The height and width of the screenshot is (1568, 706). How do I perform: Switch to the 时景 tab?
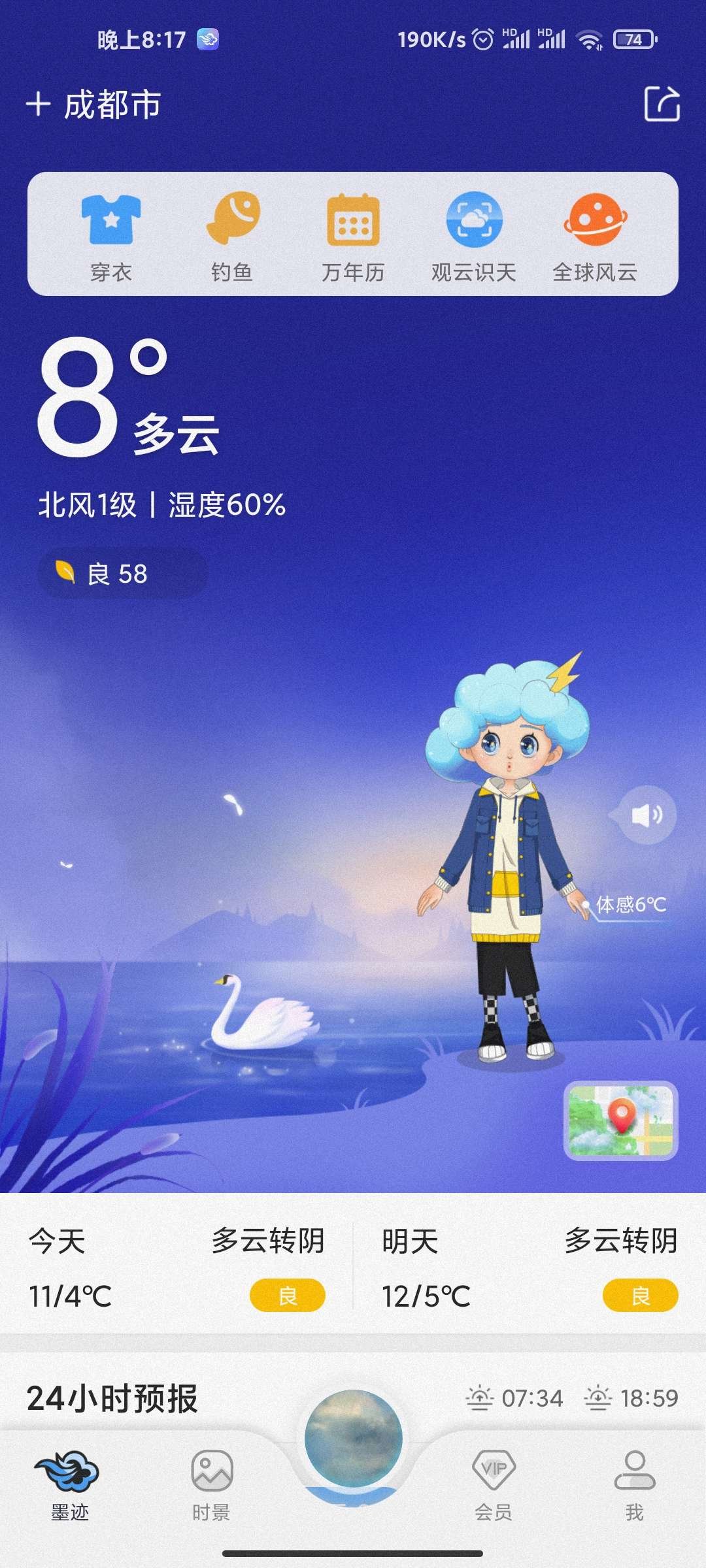pos(211,1484)
